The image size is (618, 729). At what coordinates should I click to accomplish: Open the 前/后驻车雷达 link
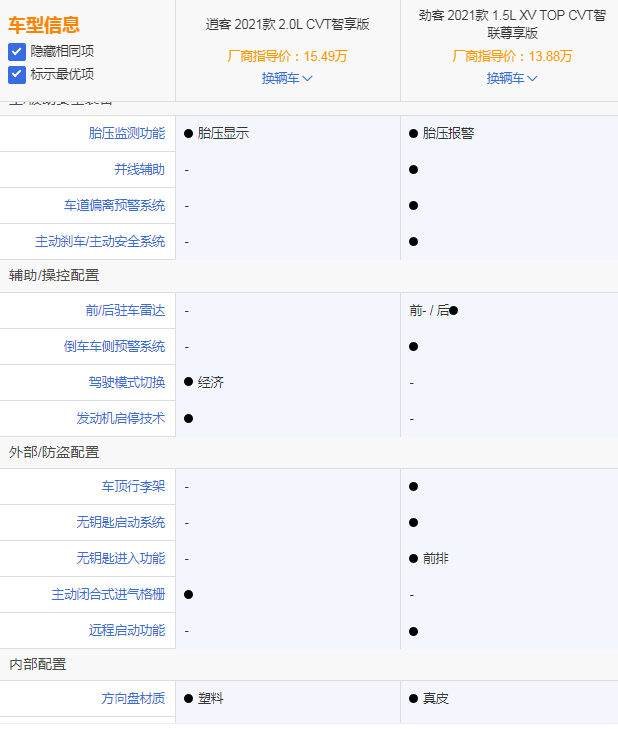[x=126, y=310]
